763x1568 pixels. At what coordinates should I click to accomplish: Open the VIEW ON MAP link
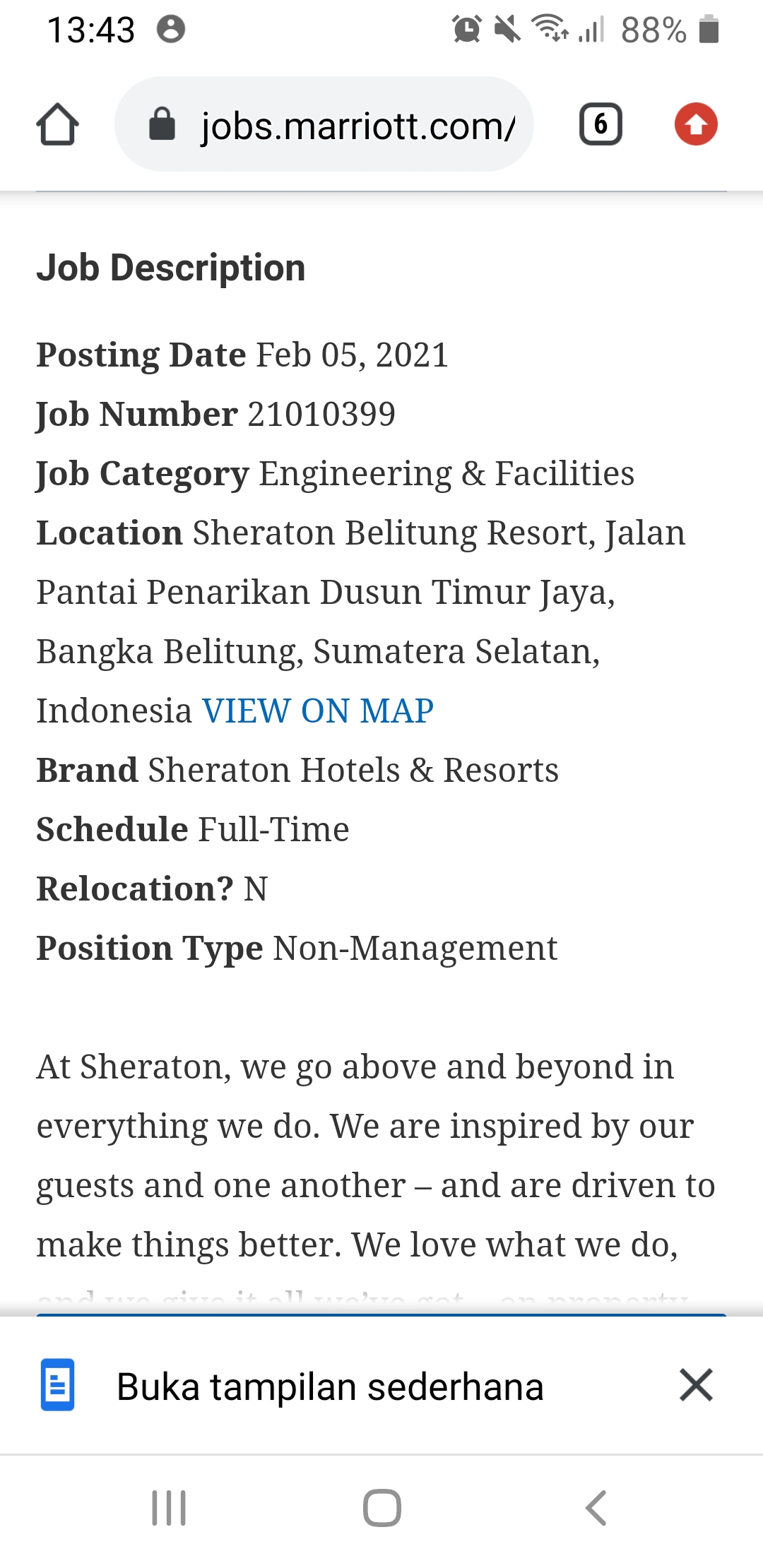318,711
